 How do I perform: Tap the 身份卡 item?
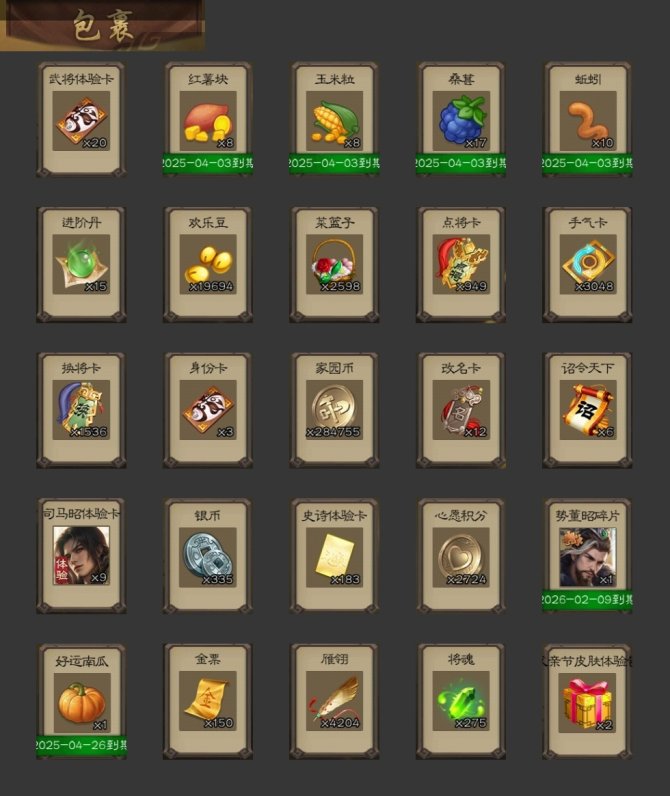point(208,411)
